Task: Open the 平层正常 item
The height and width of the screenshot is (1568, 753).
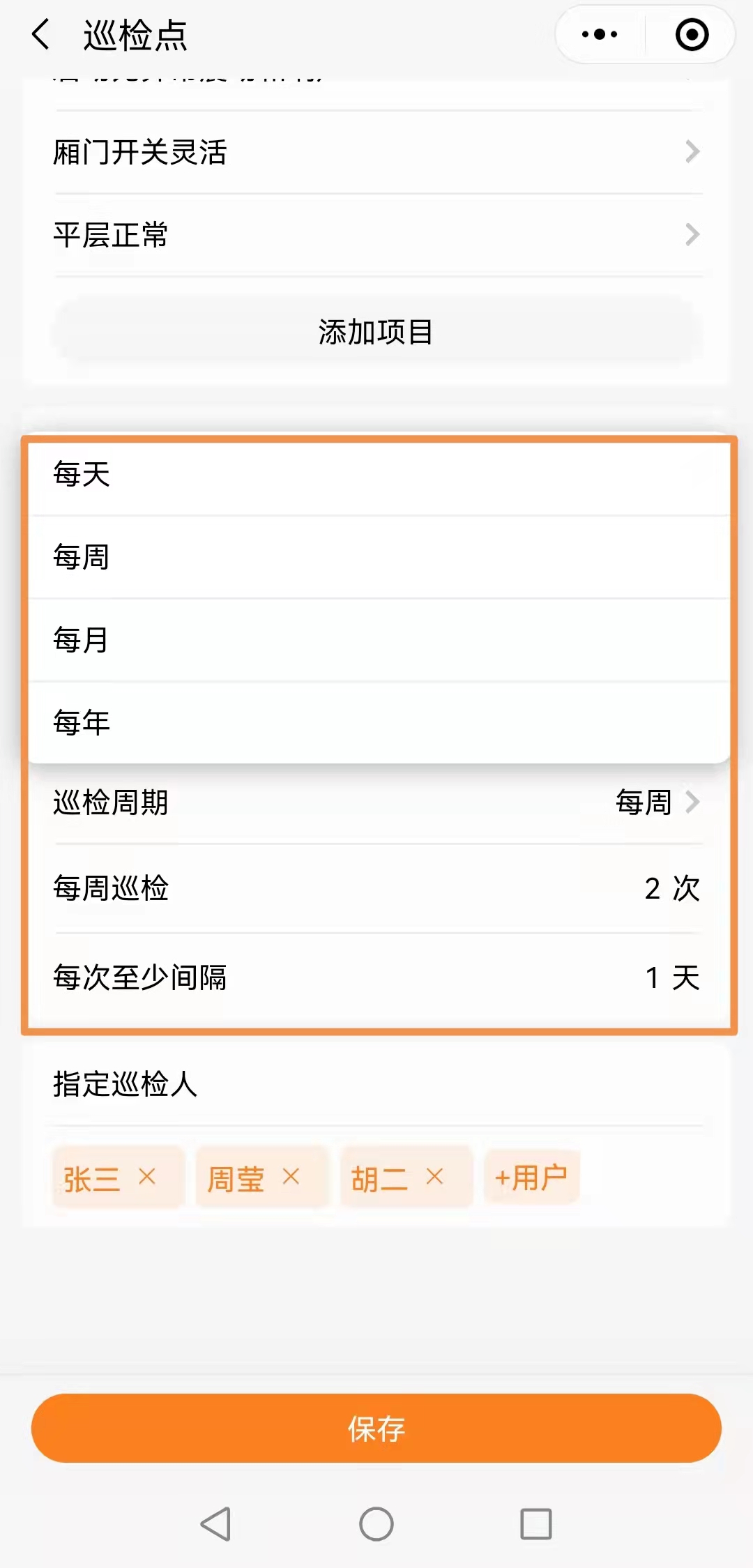Action: 376,235
